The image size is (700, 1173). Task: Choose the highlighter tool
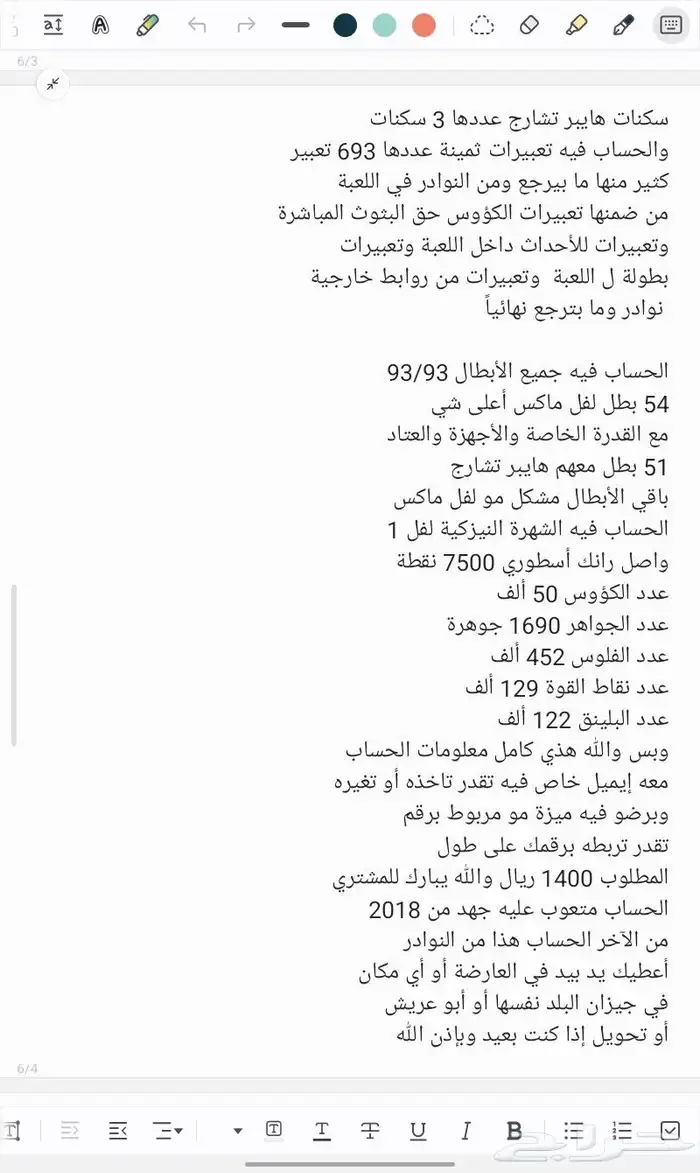[x=576, y=25]
